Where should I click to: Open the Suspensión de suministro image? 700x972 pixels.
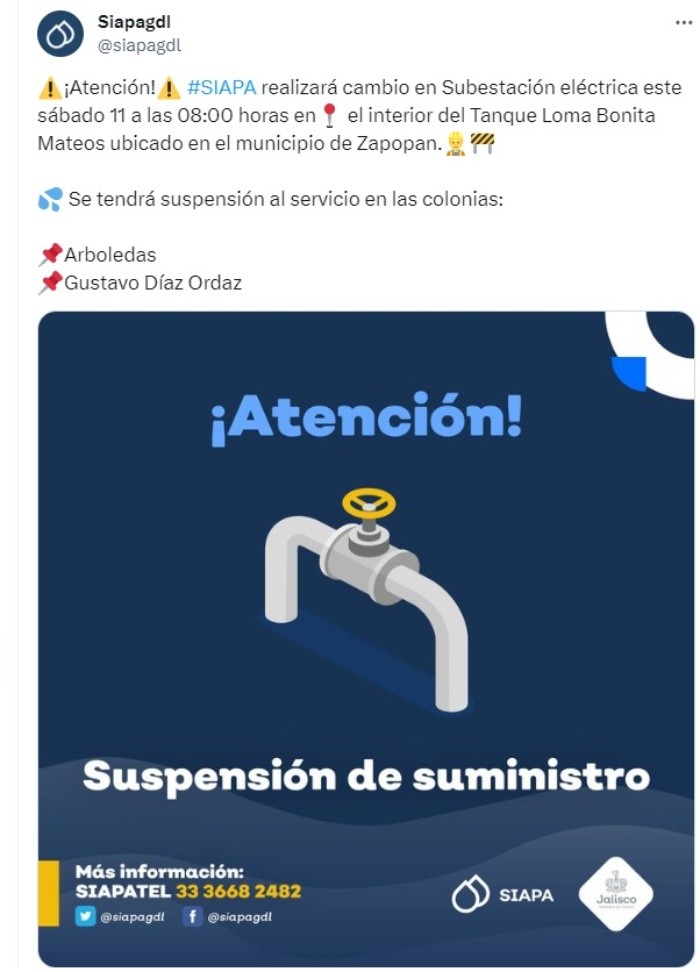tap(366, 638)
